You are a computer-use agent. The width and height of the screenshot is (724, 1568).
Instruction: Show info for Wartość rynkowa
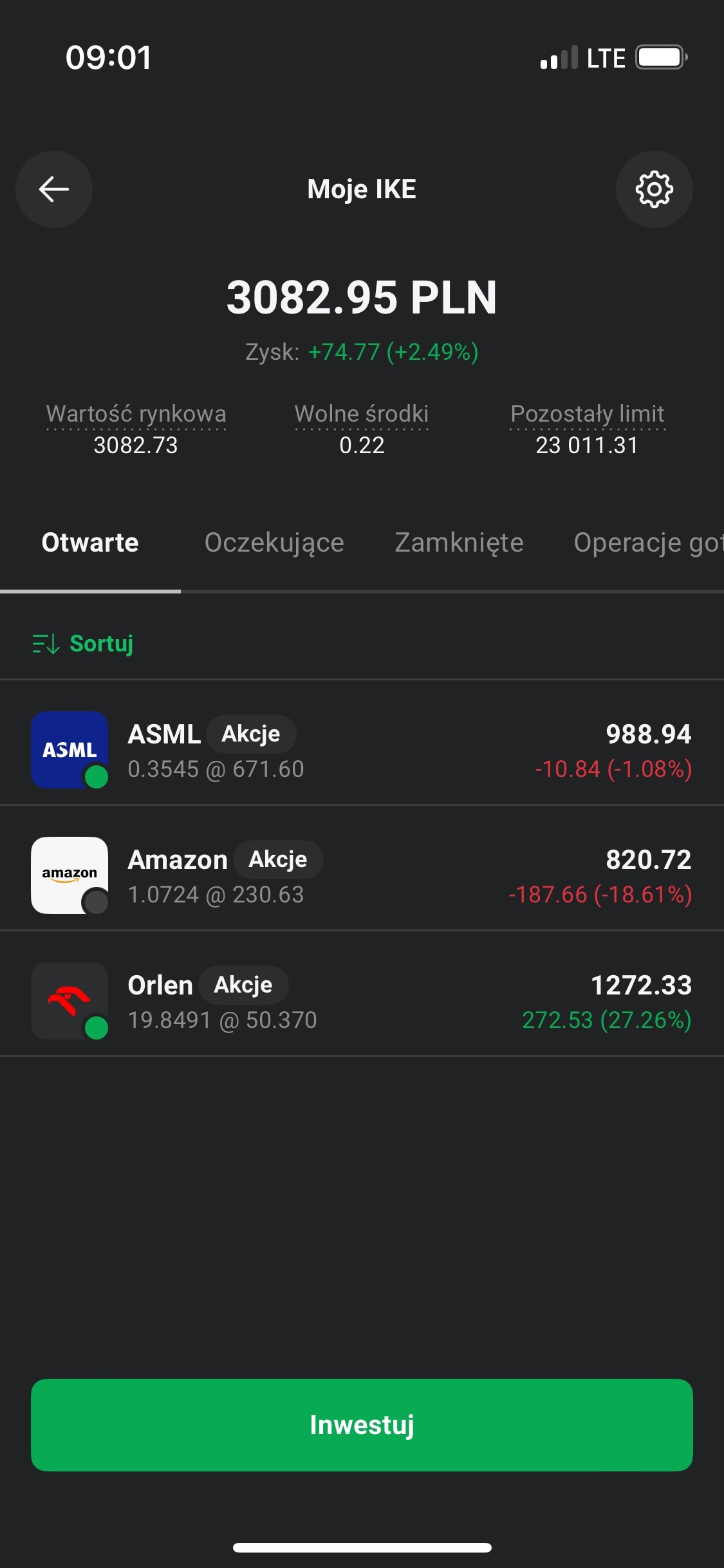[136, 415]
